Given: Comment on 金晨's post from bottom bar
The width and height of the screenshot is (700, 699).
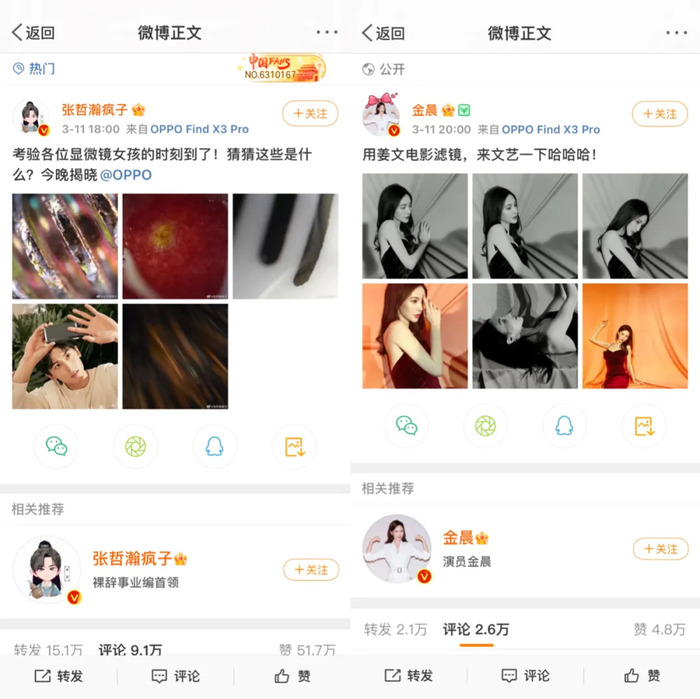Looking at the screenshot, I should pos(526,676).
